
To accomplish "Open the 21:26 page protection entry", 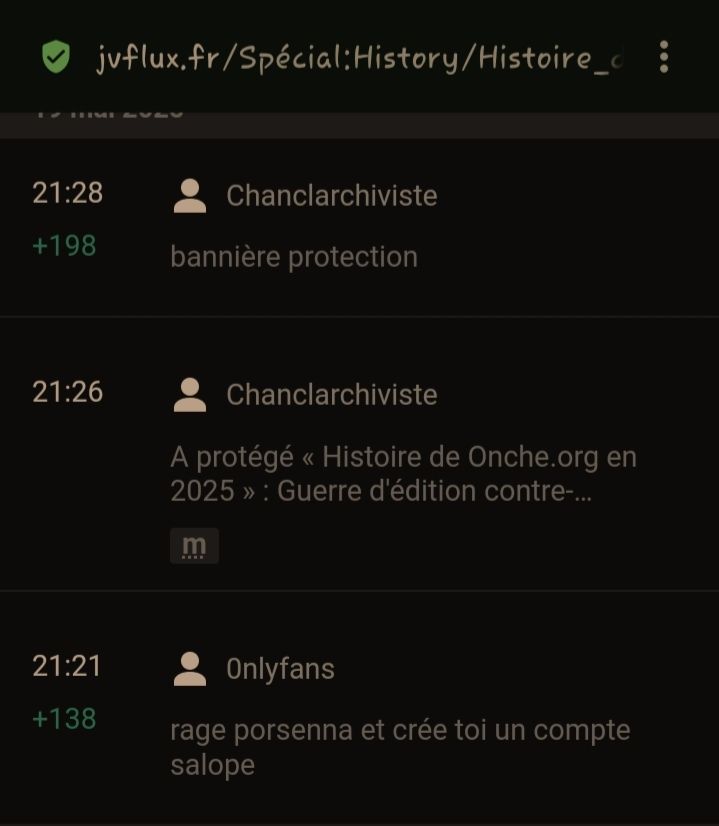I will click(67, 392).
